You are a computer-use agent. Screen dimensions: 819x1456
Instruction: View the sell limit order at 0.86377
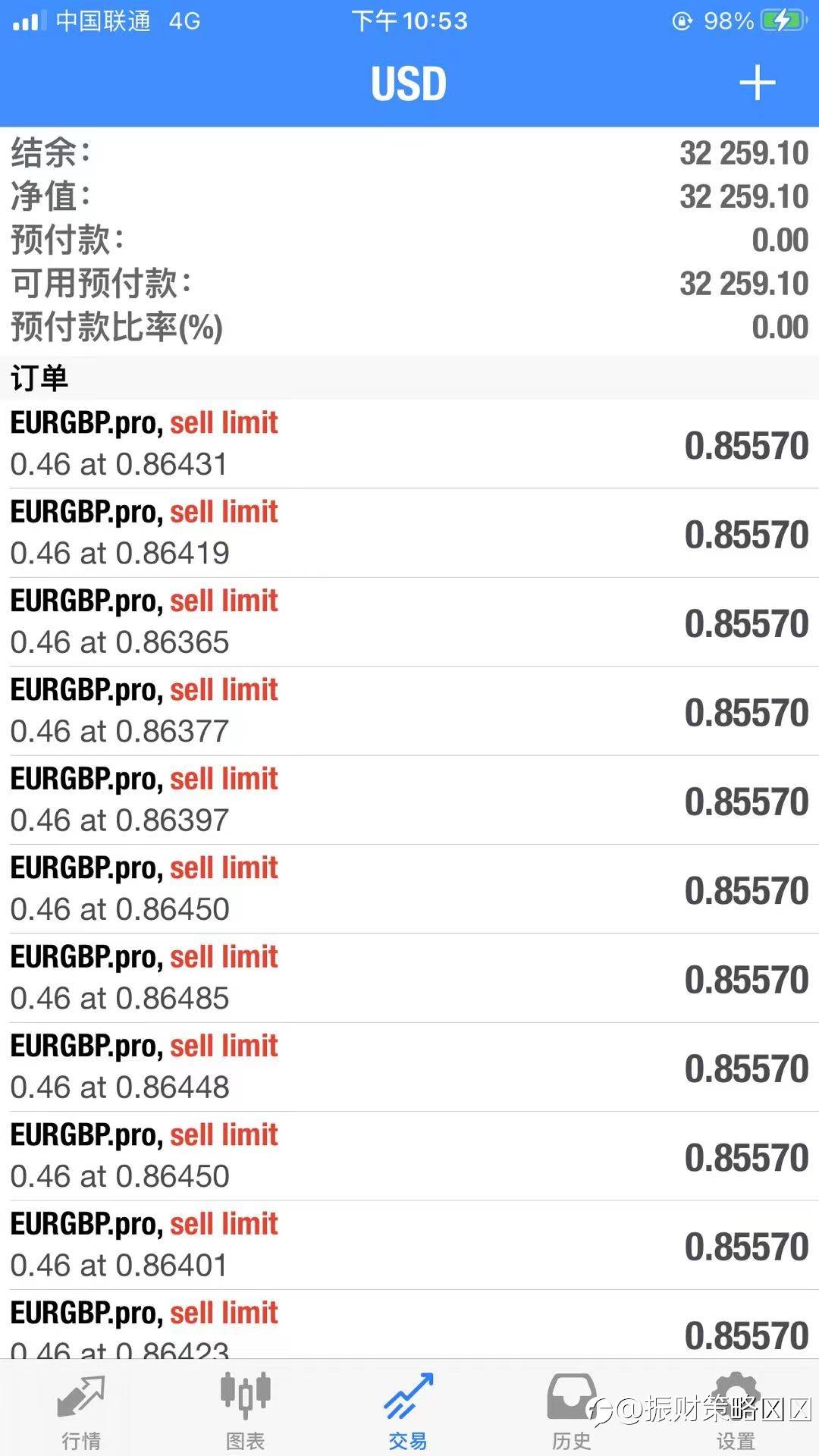click(x=409, y=711)
